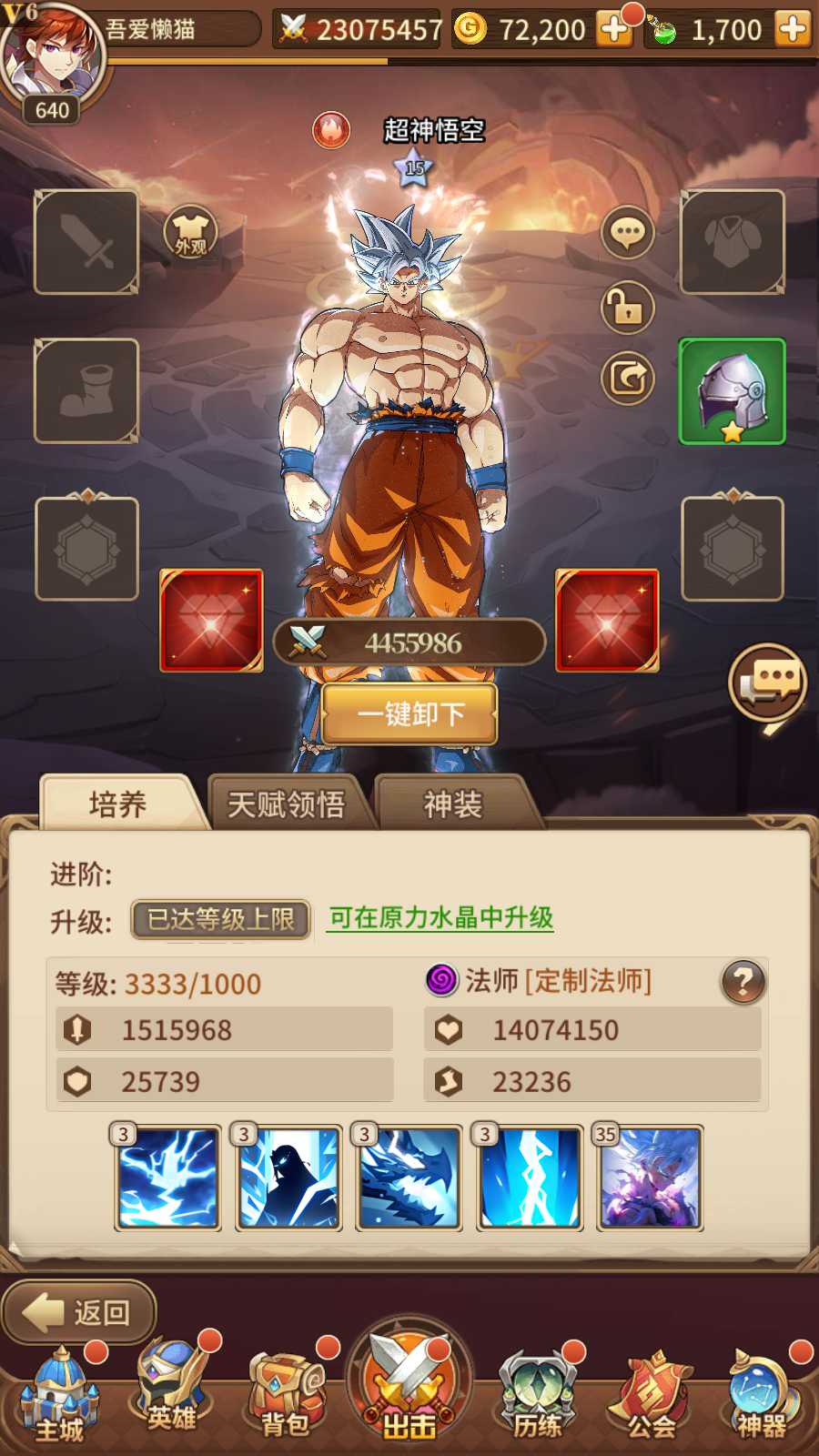Toggle the hero lock icon
819x1456 pixels.
click(x=628, y=308)
